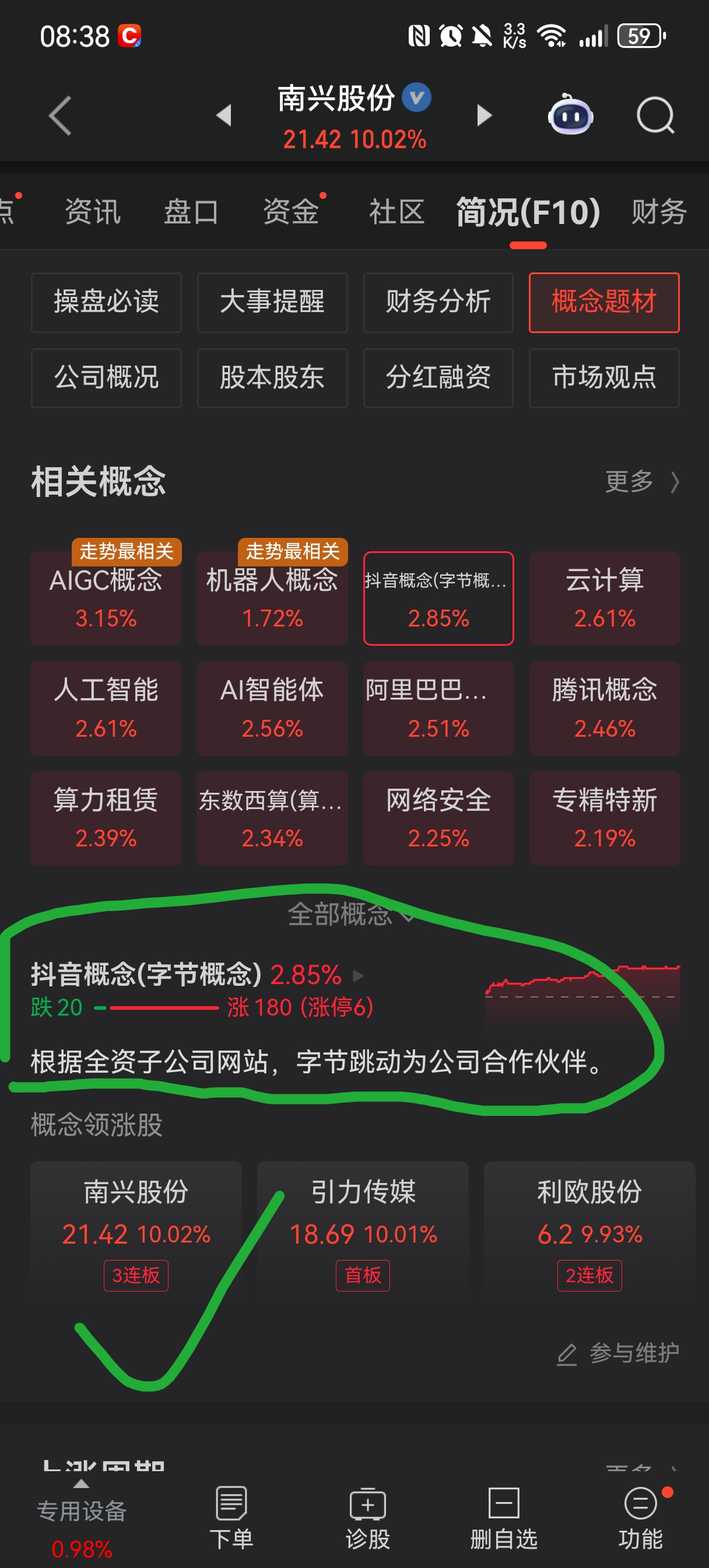This screenshot has width=709, height=1568.
Task: Select the 操盘必读 section
Action: 106,303
